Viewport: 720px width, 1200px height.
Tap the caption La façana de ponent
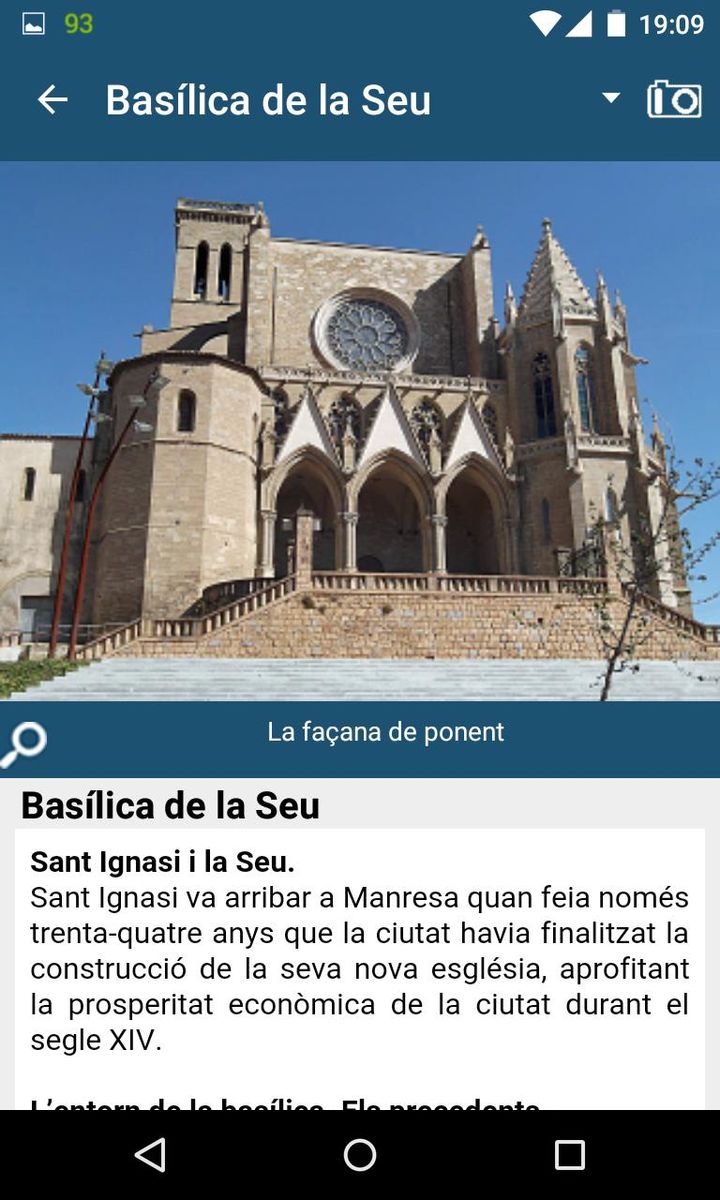pos(385,731)
